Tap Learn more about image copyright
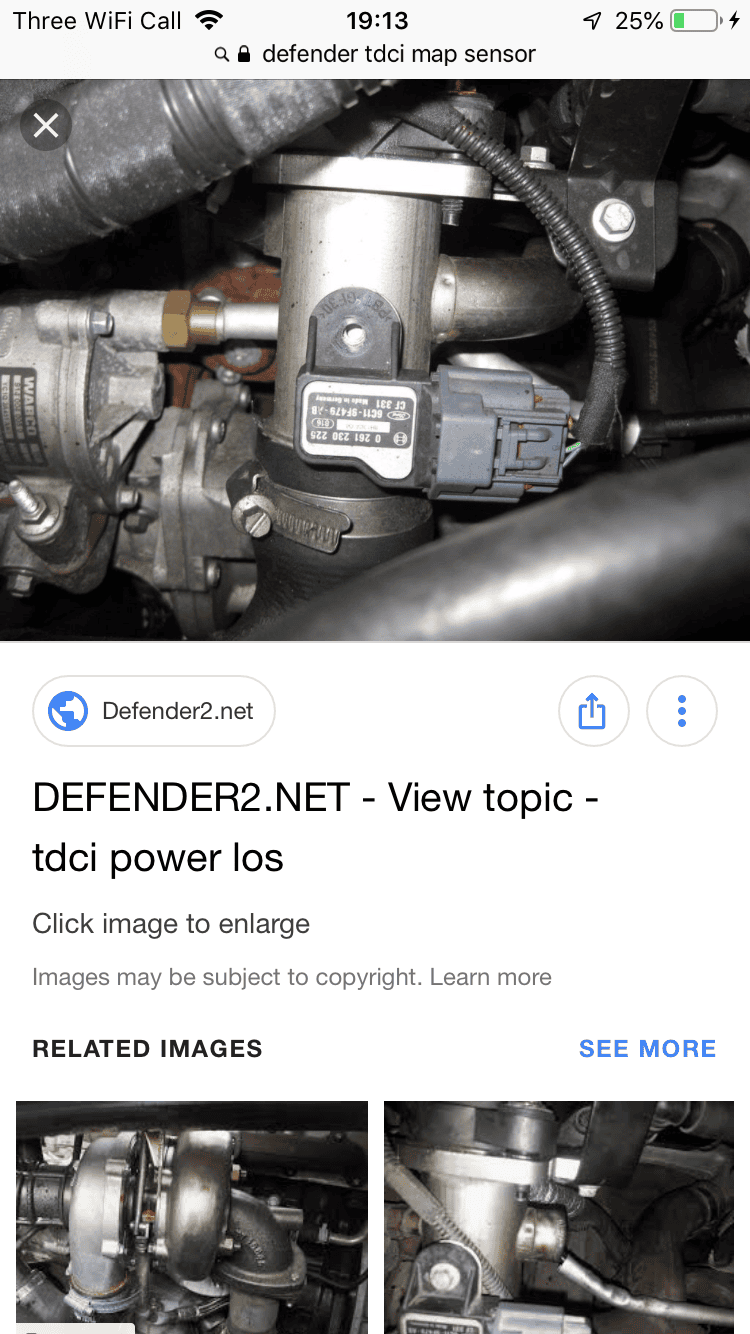 tap(491, 977)
